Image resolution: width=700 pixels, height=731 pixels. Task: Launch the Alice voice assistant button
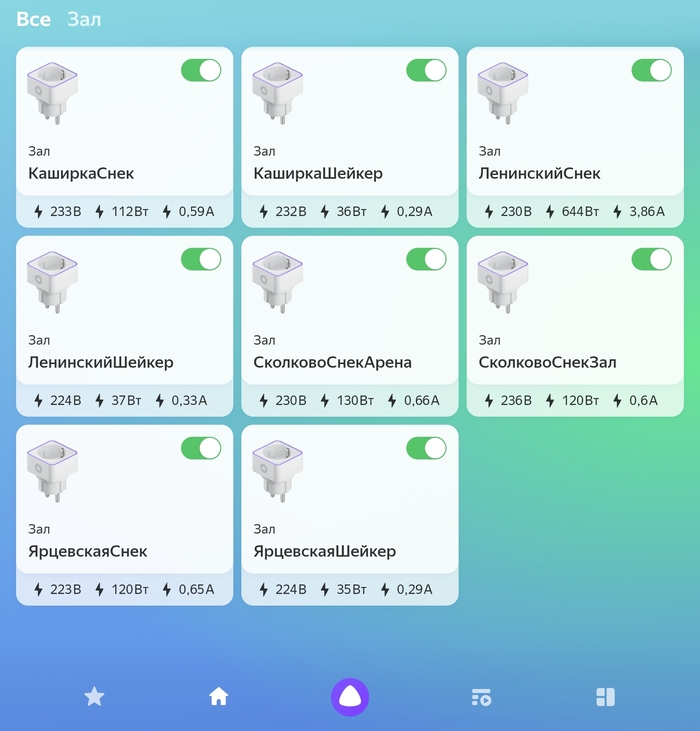pyautogui.click(x=350, y=697)
